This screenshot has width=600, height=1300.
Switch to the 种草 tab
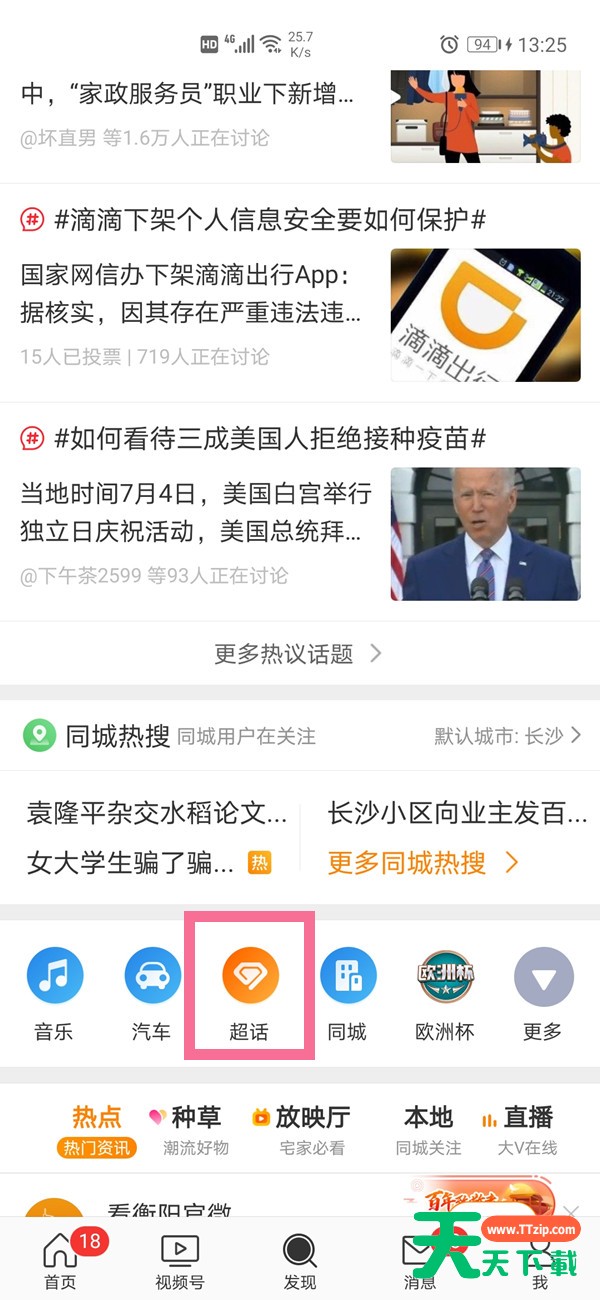186,1129
